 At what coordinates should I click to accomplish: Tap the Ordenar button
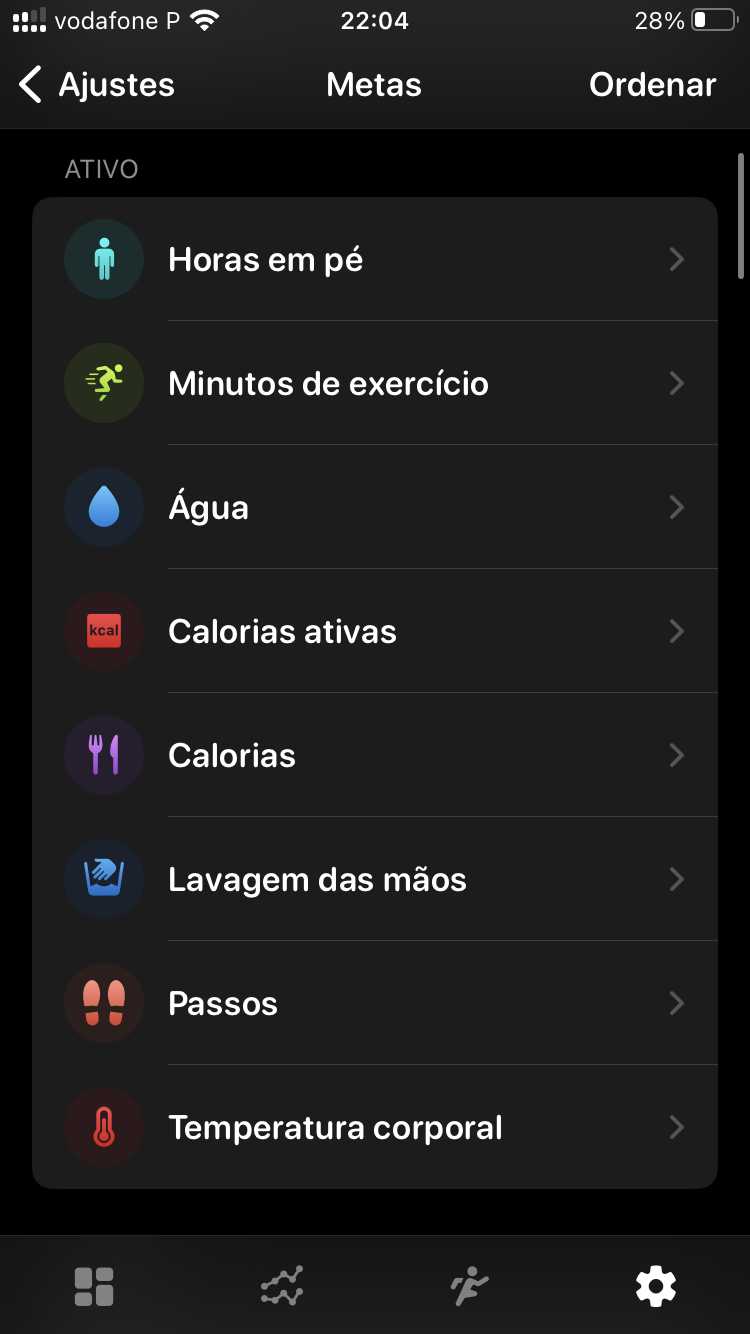coord(652,85)
